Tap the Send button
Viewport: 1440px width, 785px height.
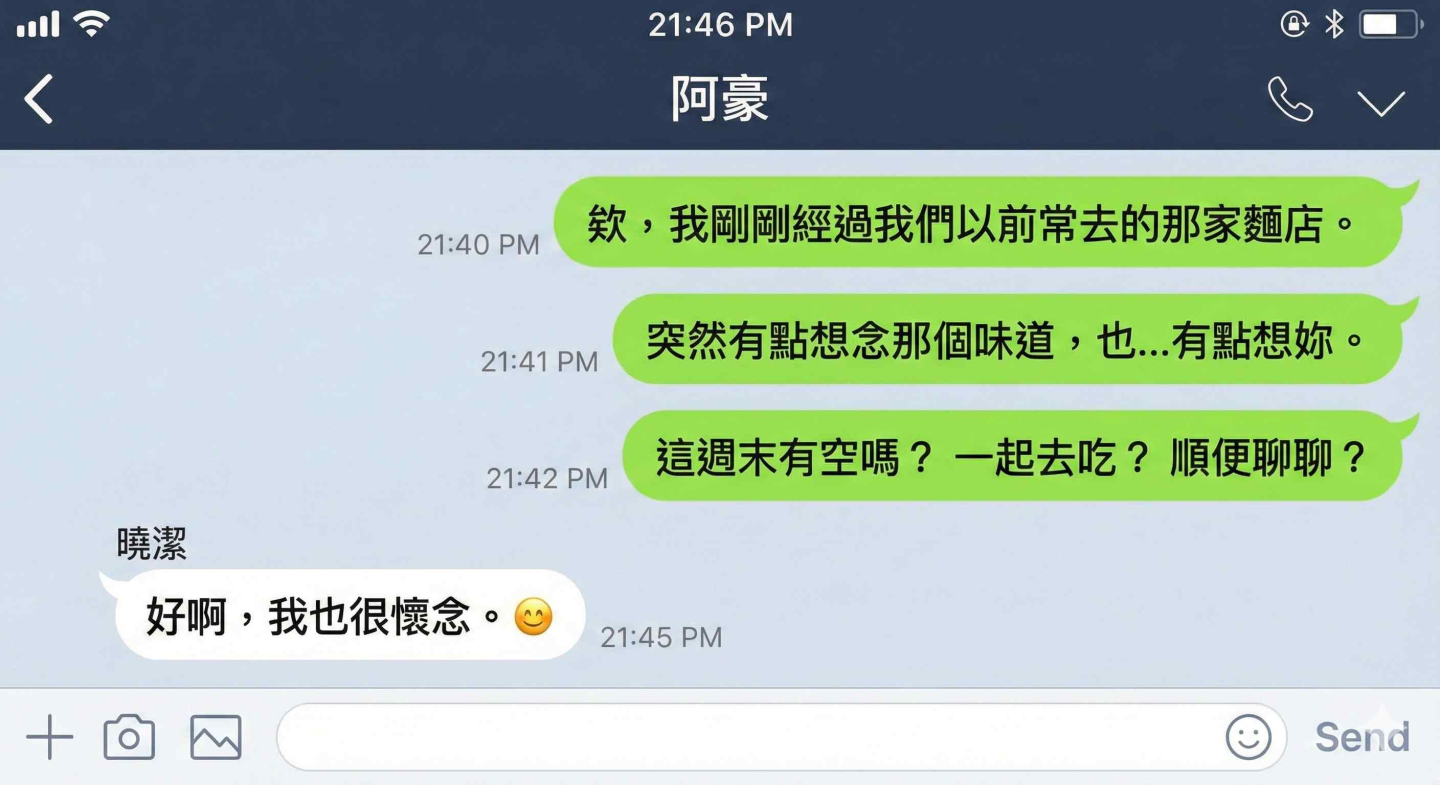click(1362, 738)
